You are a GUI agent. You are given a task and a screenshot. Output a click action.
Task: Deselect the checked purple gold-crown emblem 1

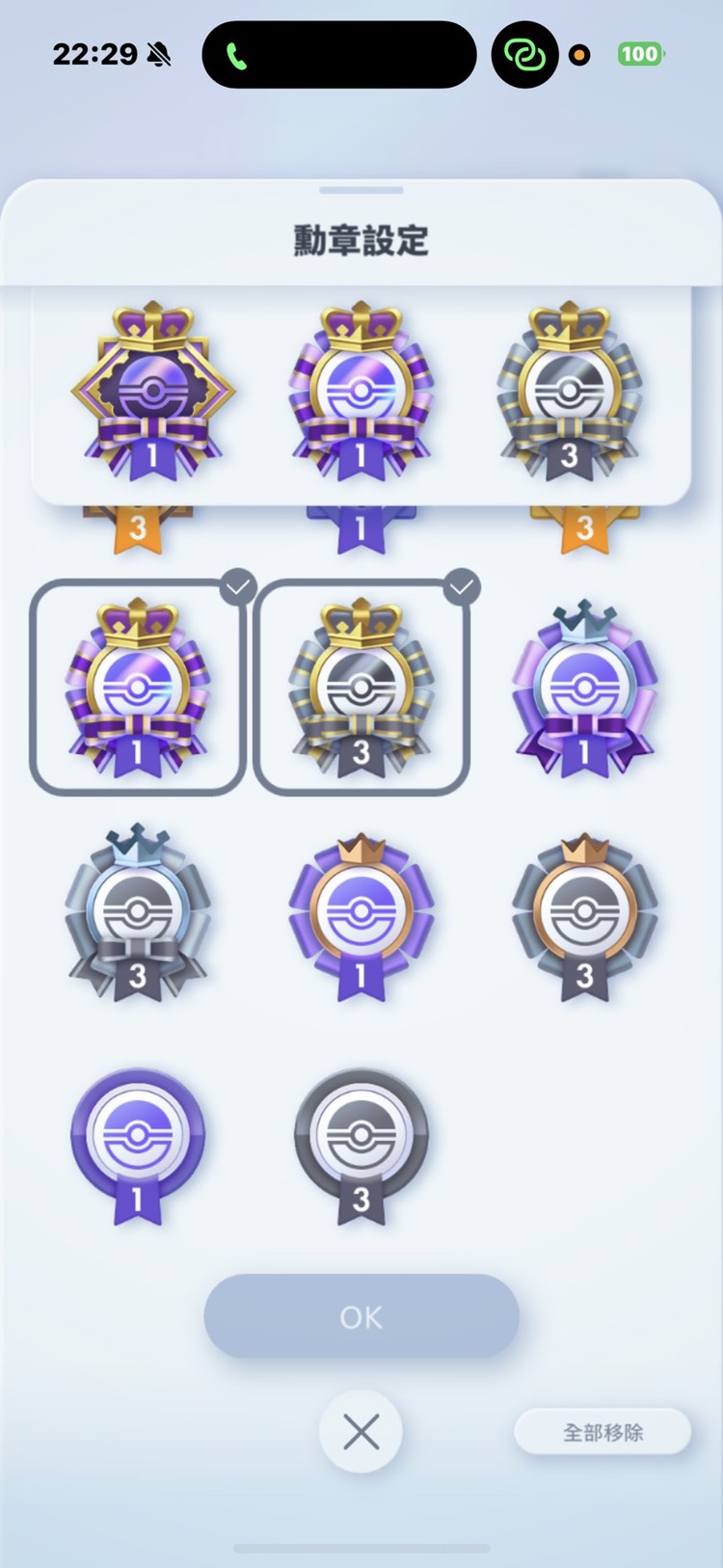[x=137, y=688]
